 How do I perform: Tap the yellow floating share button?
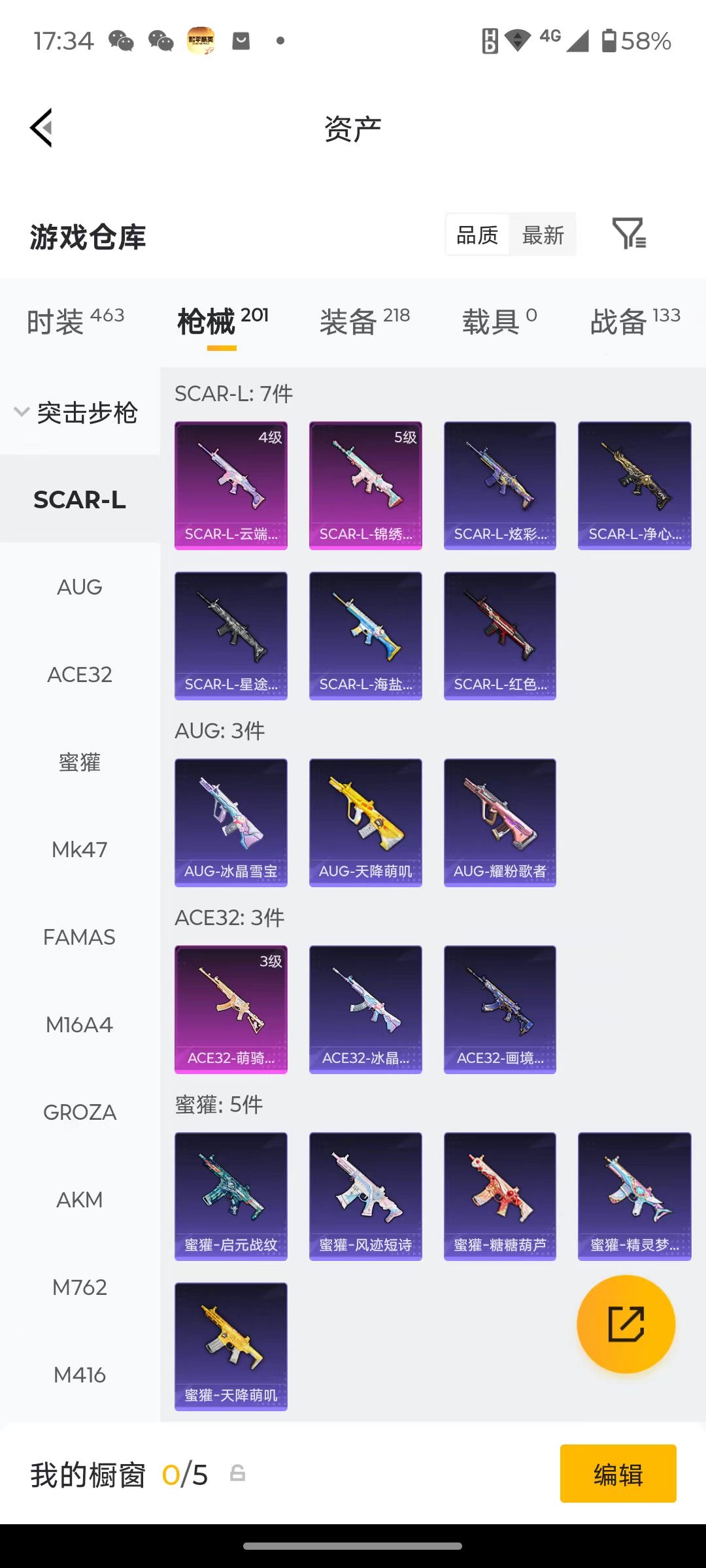(x=626, y=1324)
